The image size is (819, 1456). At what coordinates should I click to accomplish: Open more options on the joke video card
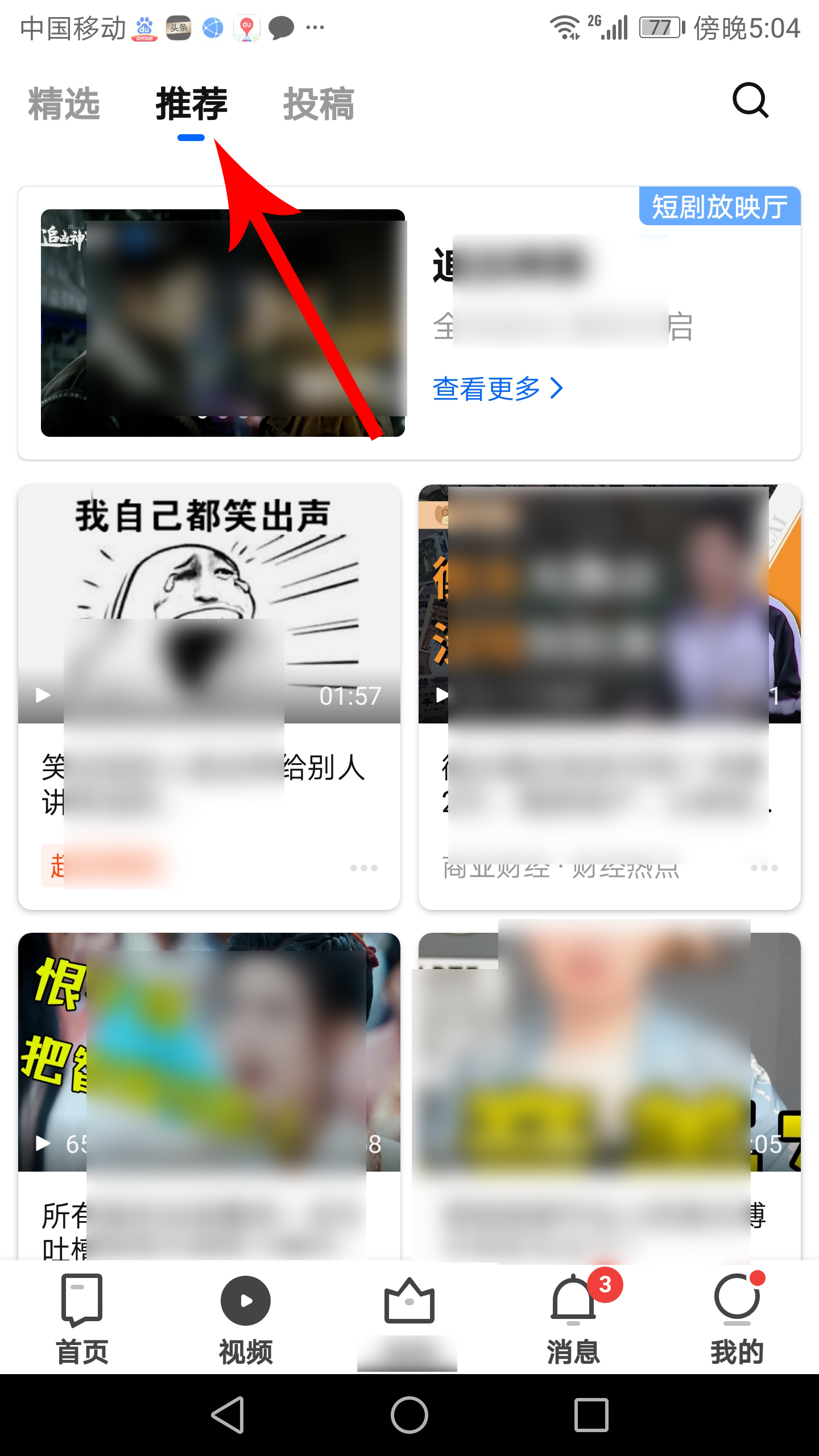365,867
